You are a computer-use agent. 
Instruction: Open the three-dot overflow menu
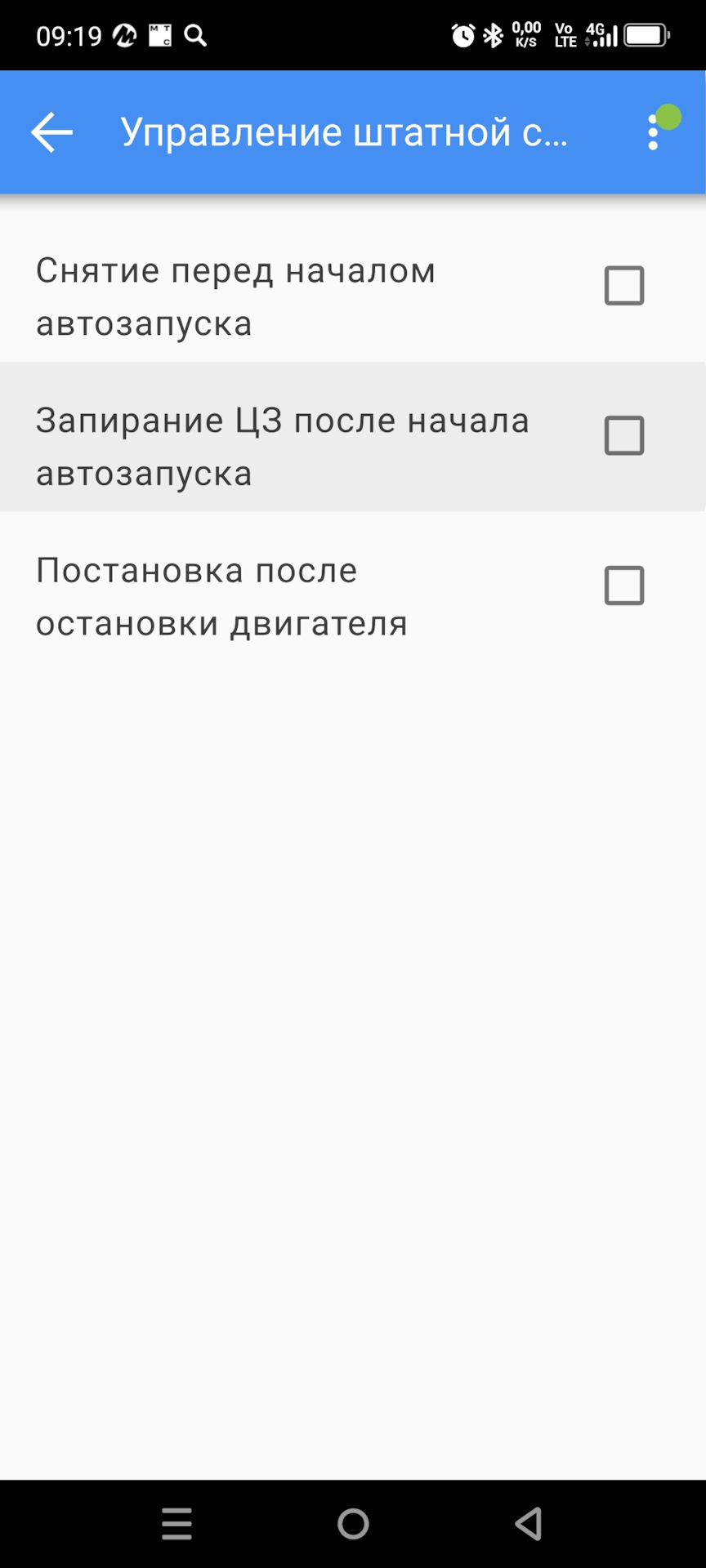(x=653, y=132)
